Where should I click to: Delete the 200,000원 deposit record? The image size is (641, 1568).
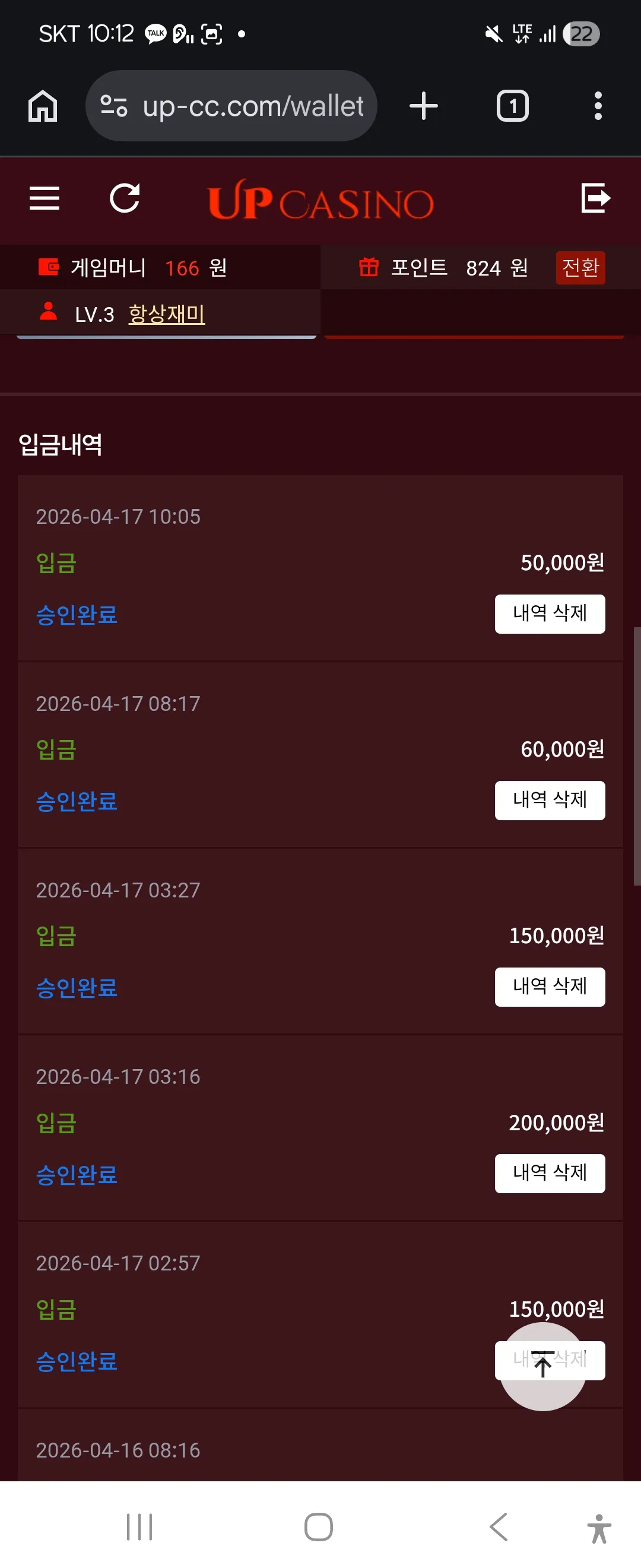click(550, 1174)
